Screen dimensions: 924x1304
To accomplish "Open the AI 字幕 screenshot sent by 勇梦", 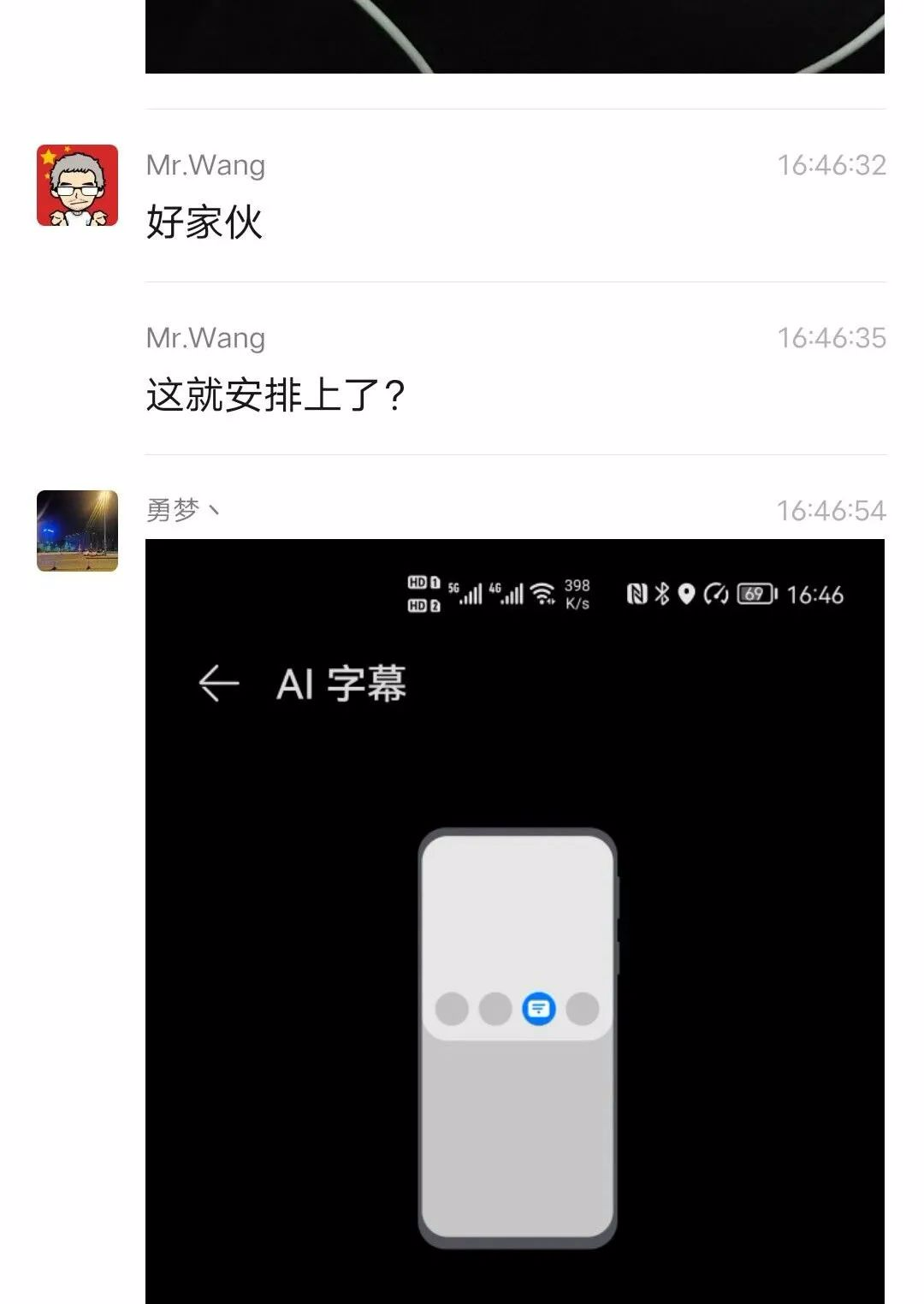I will click(x=514, y=921).
